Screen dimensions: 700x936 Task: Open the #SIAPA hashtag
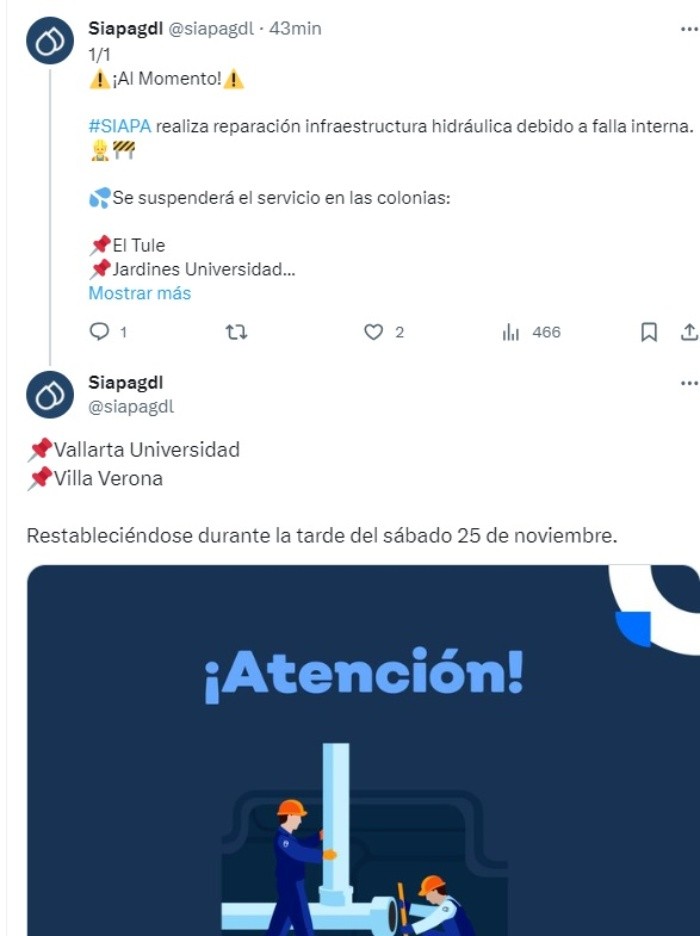119,126
